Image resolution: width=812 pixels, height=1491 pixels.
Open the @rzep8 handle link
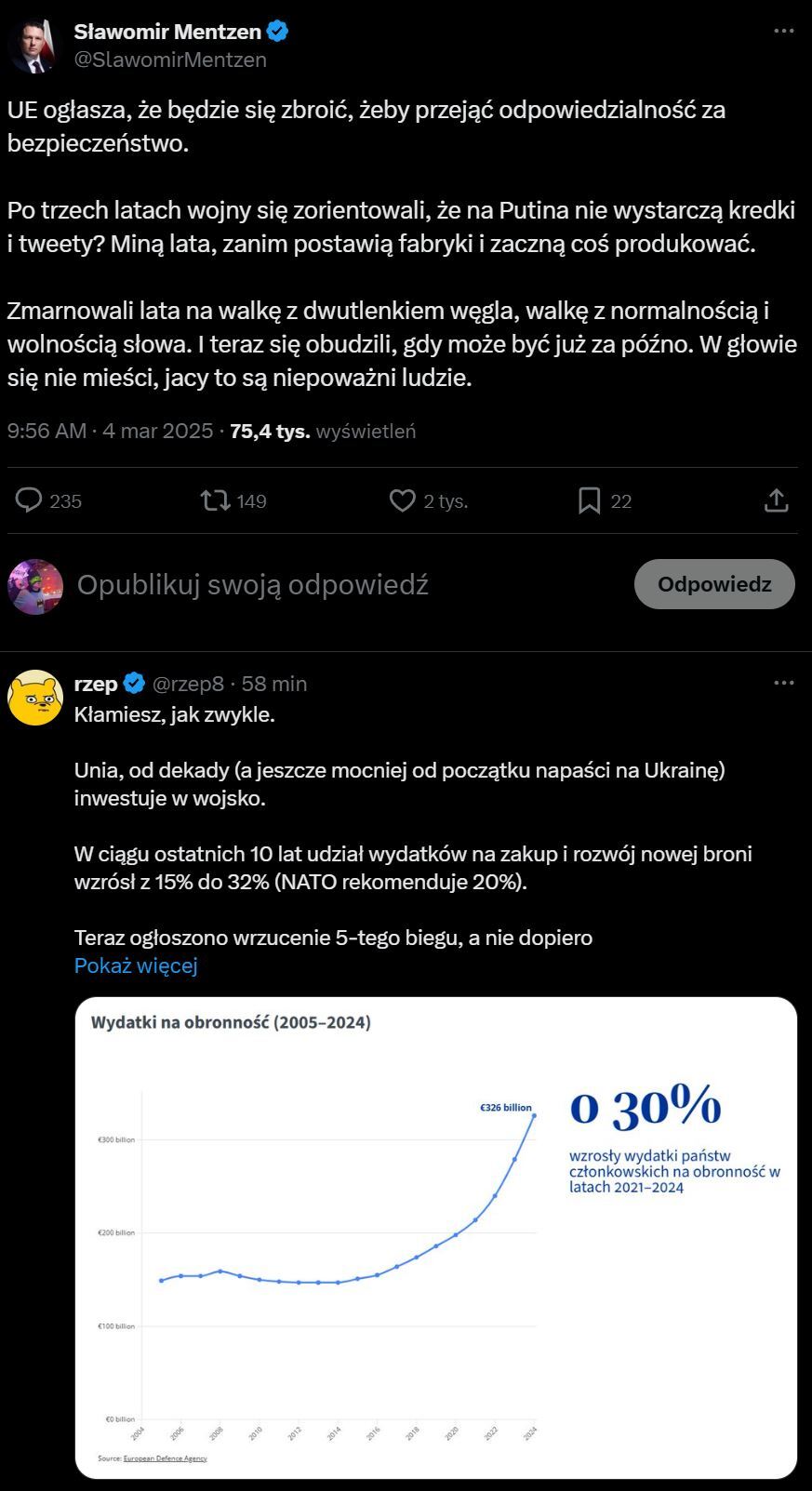(x=188, y=684)
